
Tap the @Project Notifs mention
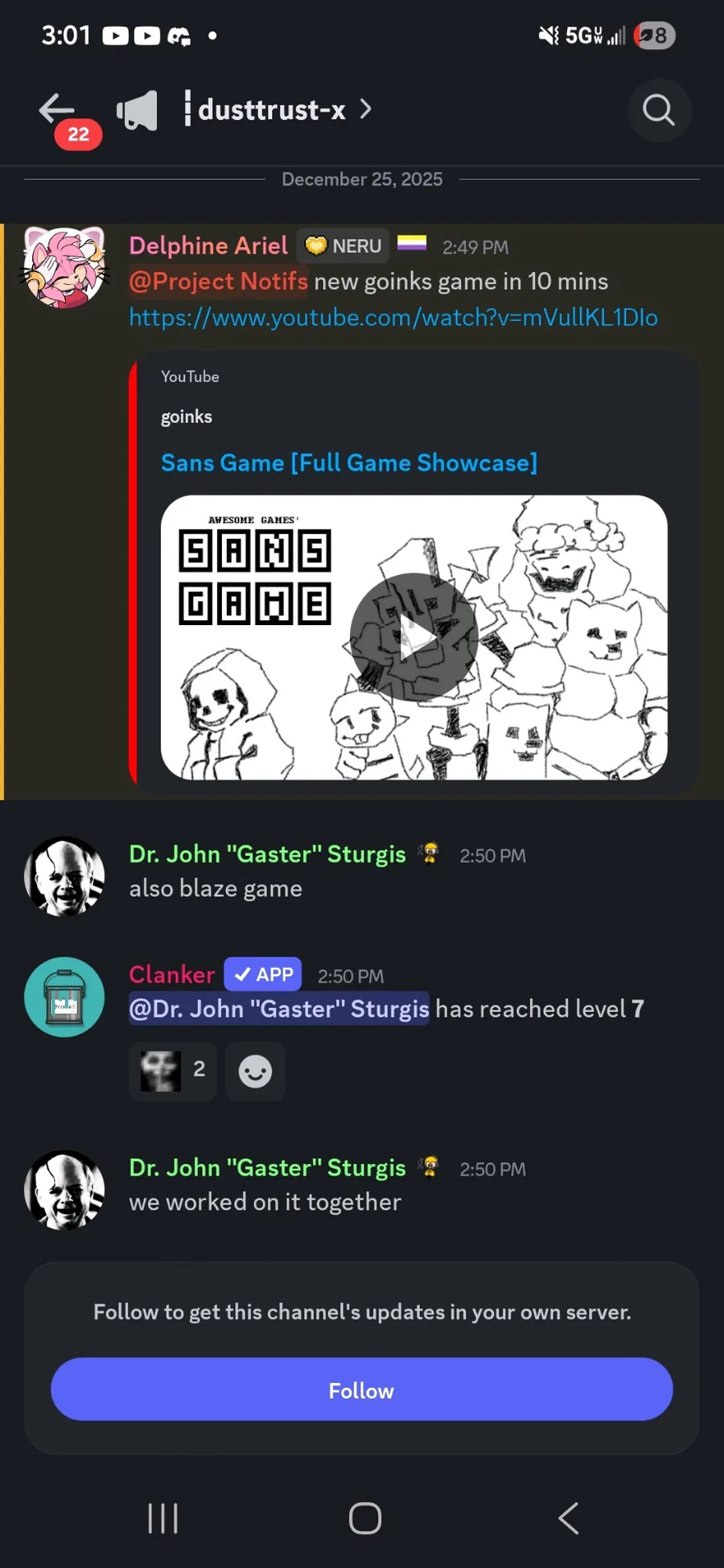click(x=218, y=282)
